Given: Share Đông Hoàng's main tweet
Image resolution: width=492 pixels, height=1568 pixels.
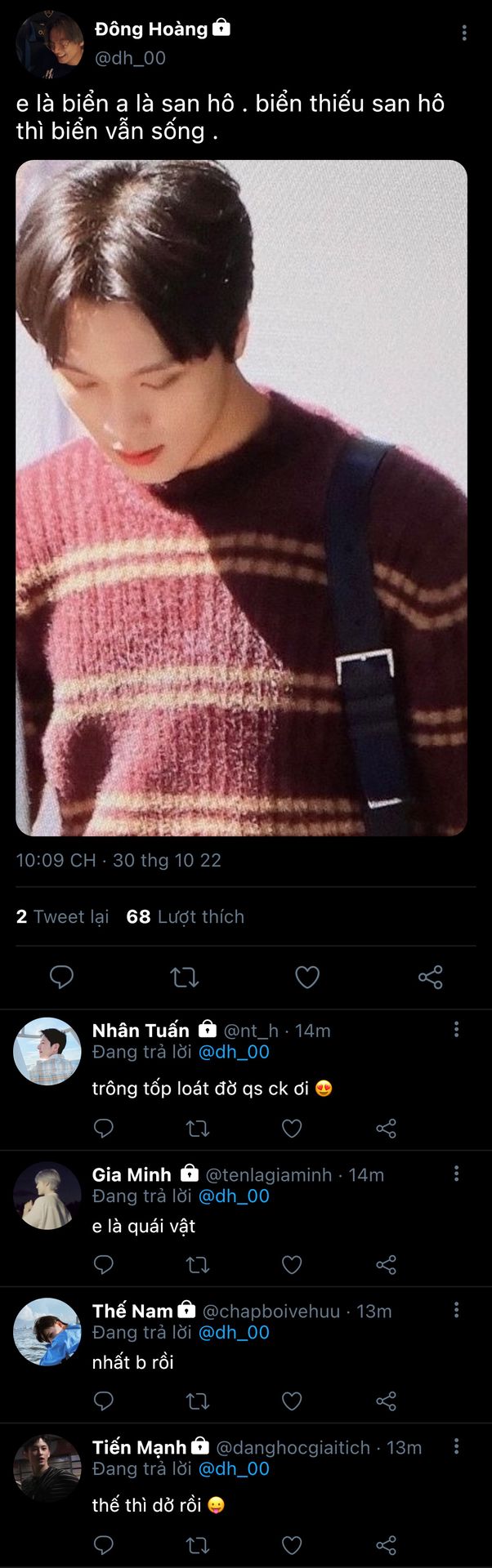Looking at the screenshot, I should coord(430,977).
